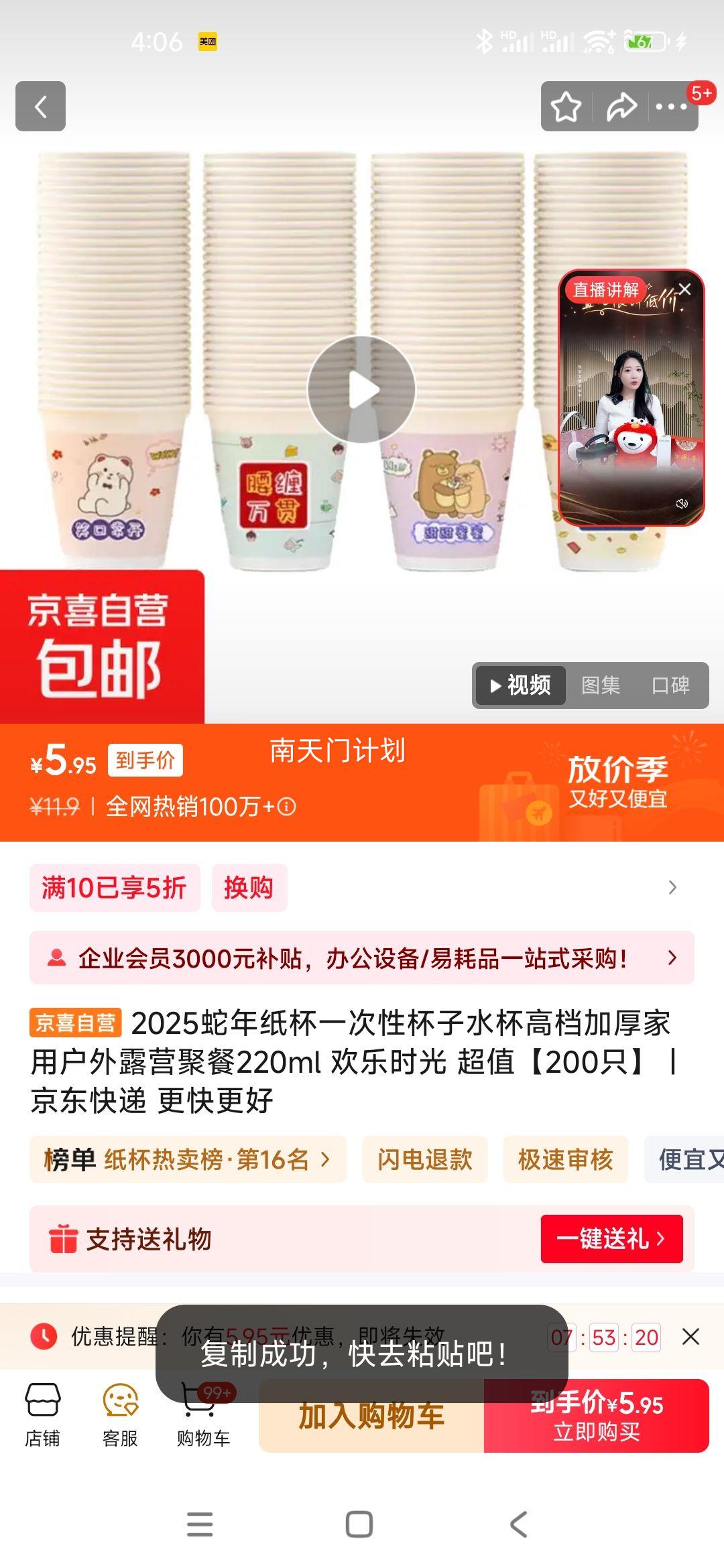Screen dimensions: 724x1568
Task: Dismiss the 优惠提醒 countdown banner
Action: coord(690,1337)
